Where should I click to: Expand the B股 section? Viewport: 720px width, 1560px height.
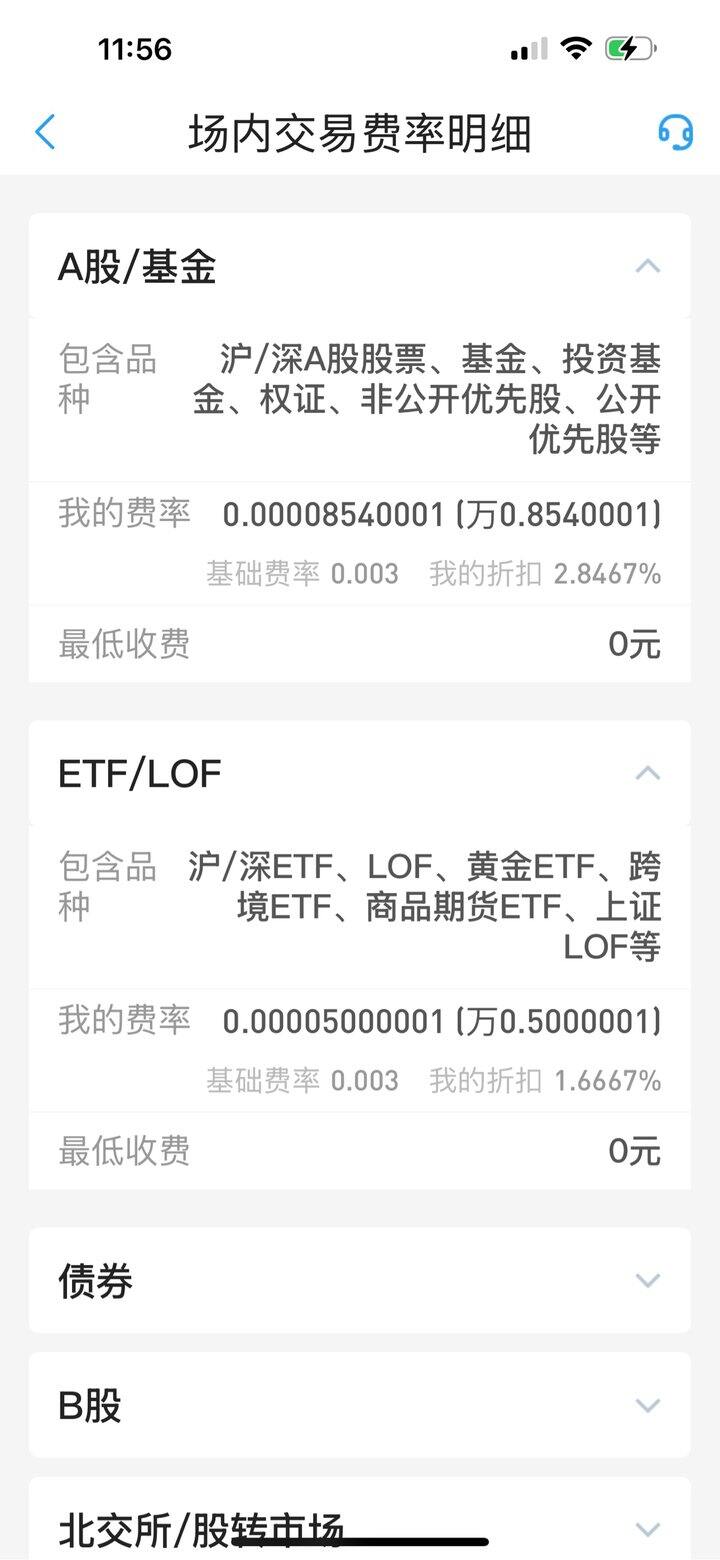point(649,1405)
